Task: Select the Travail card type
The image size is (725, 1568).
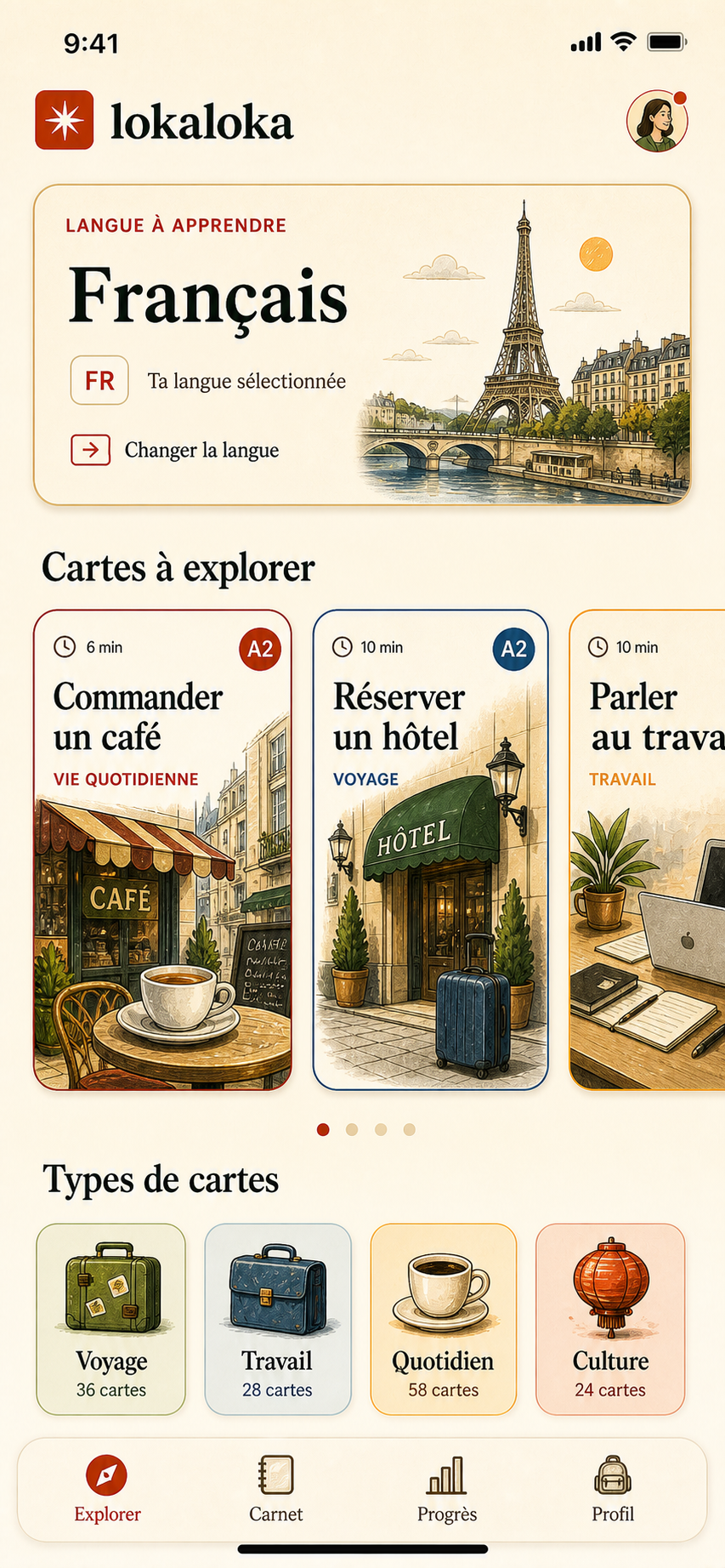Action: pyautogui.click(x=278, y=1319)
